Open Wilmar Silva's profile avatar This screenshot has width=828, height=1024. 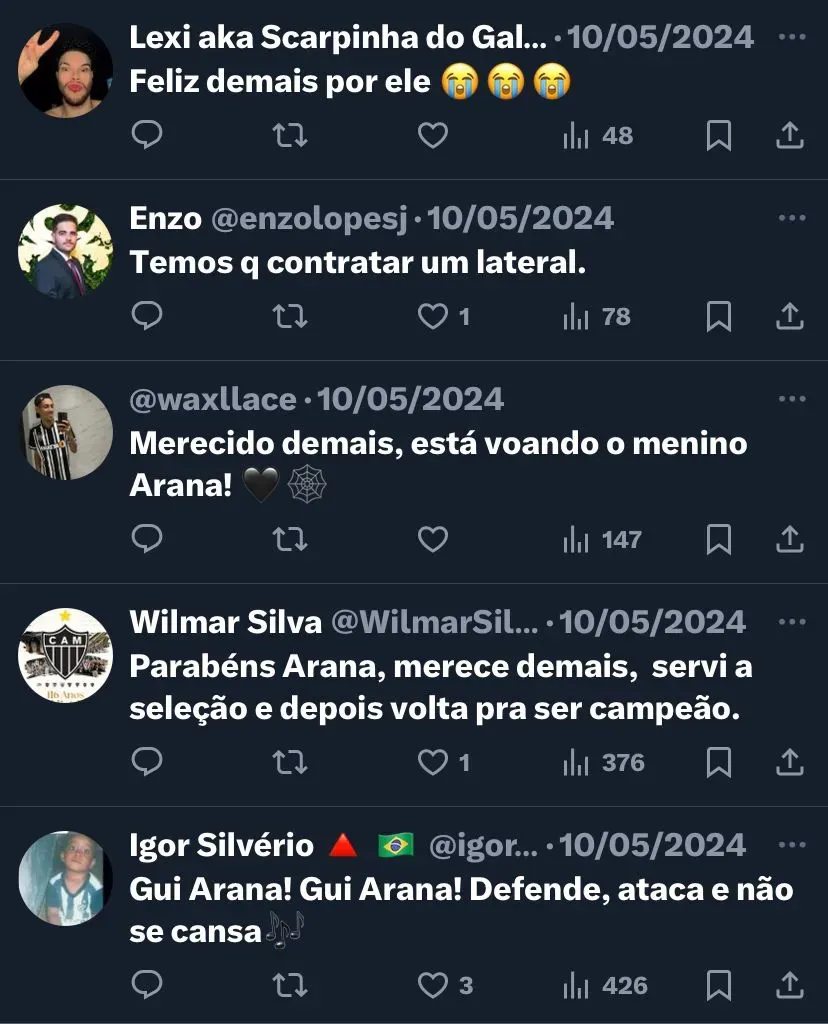(66, 655)
